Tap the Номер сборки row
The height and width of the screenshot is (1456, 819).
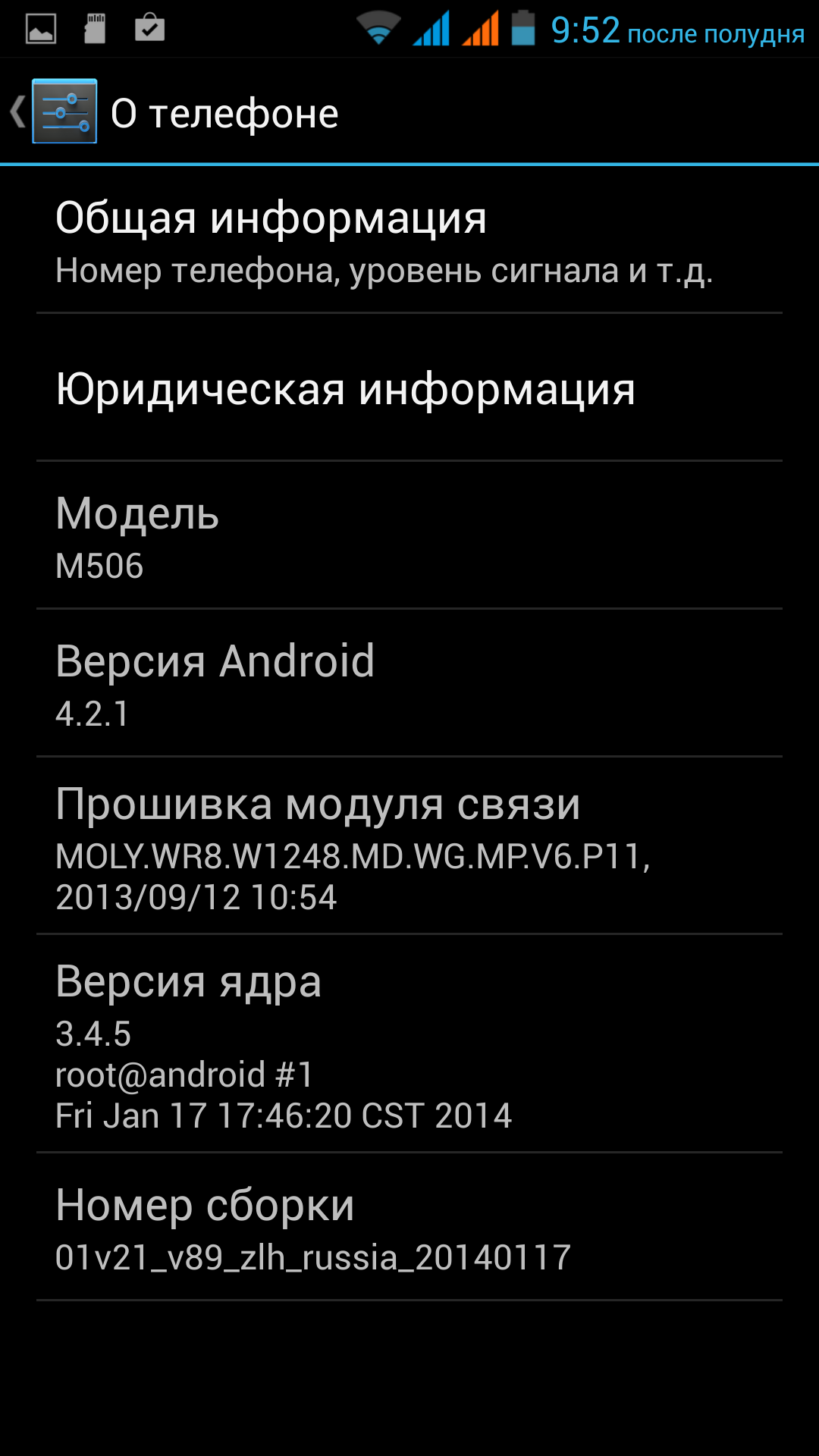tap(409, 1228)
